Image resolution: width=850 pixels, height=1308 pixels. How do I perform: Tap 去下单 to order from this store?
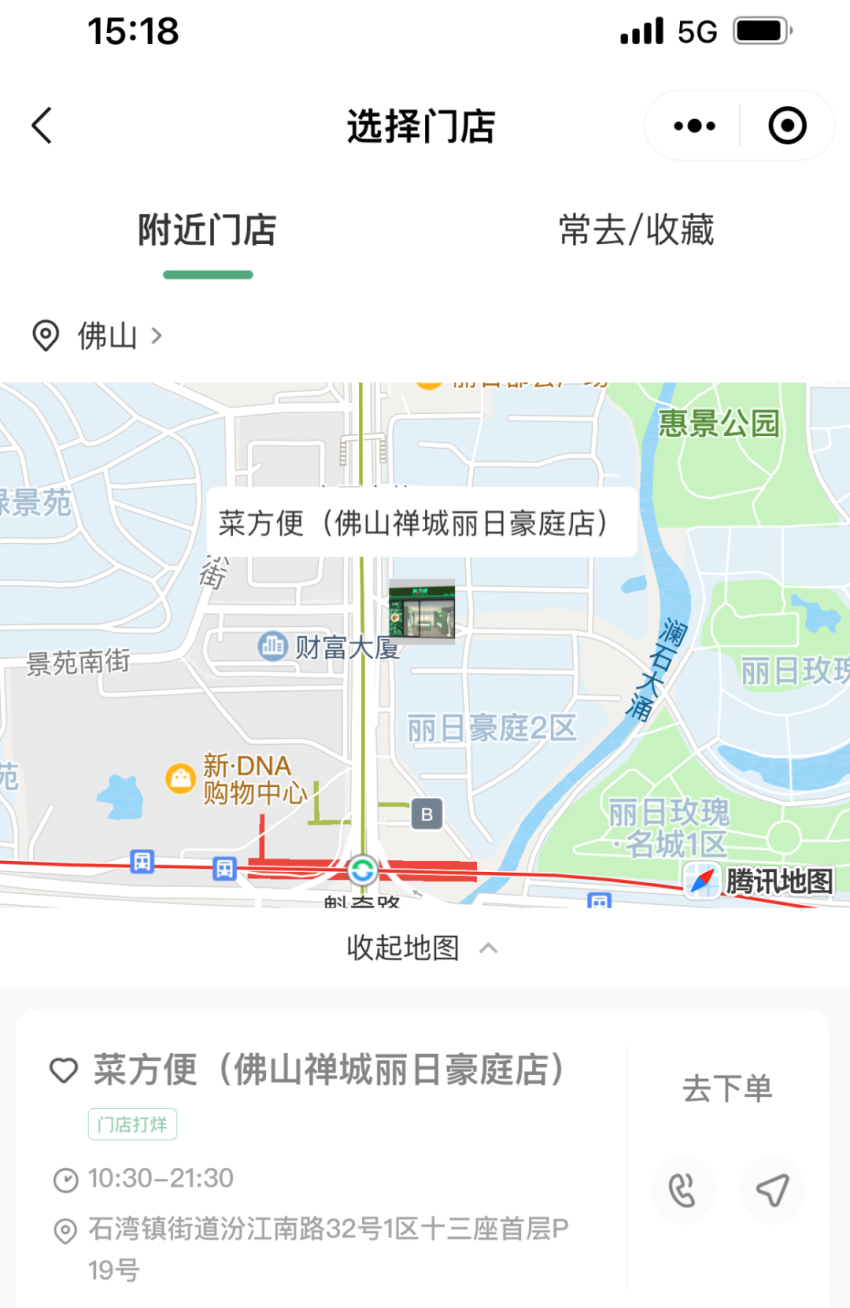pos(727,1090)
